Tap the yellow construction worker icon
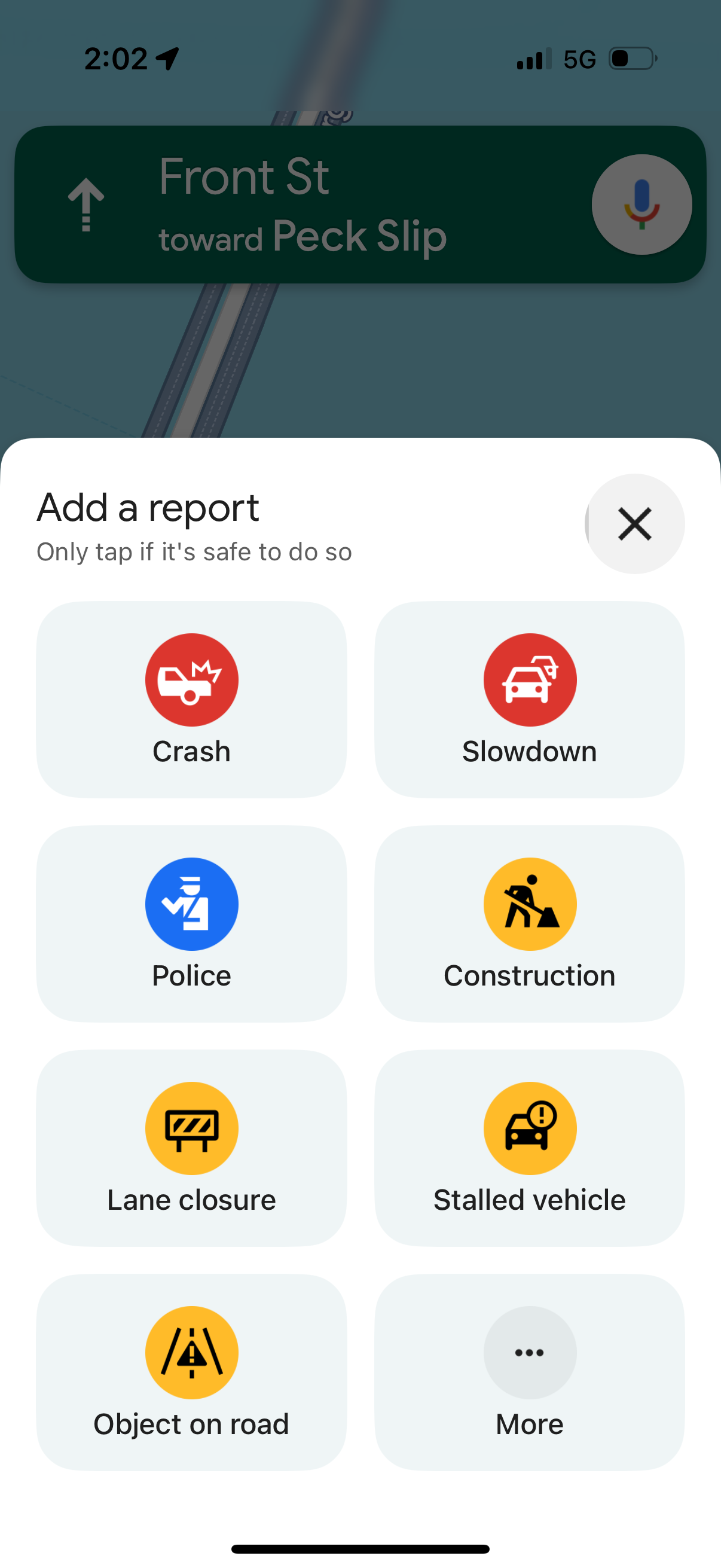 point(529,903)
